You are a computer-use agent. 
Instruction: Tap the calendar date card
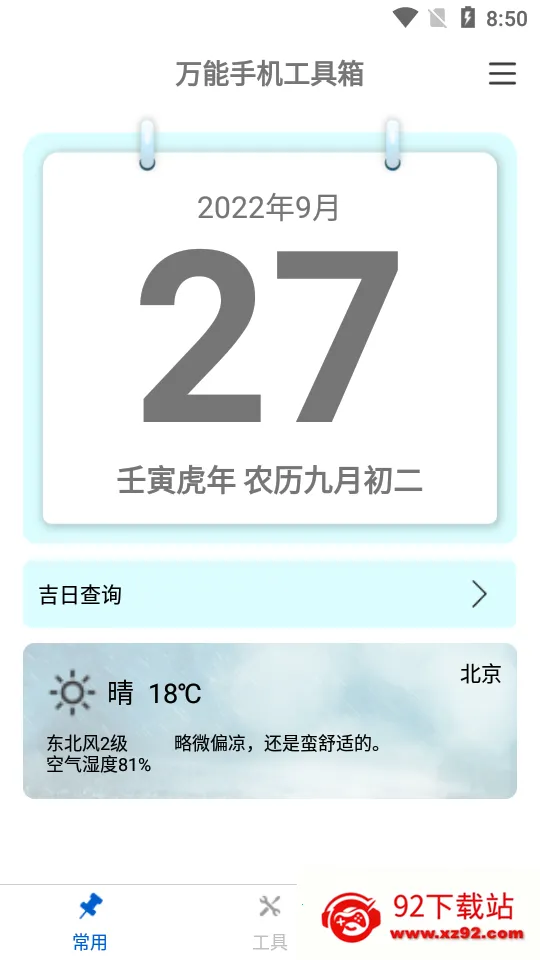coord(269,337)
